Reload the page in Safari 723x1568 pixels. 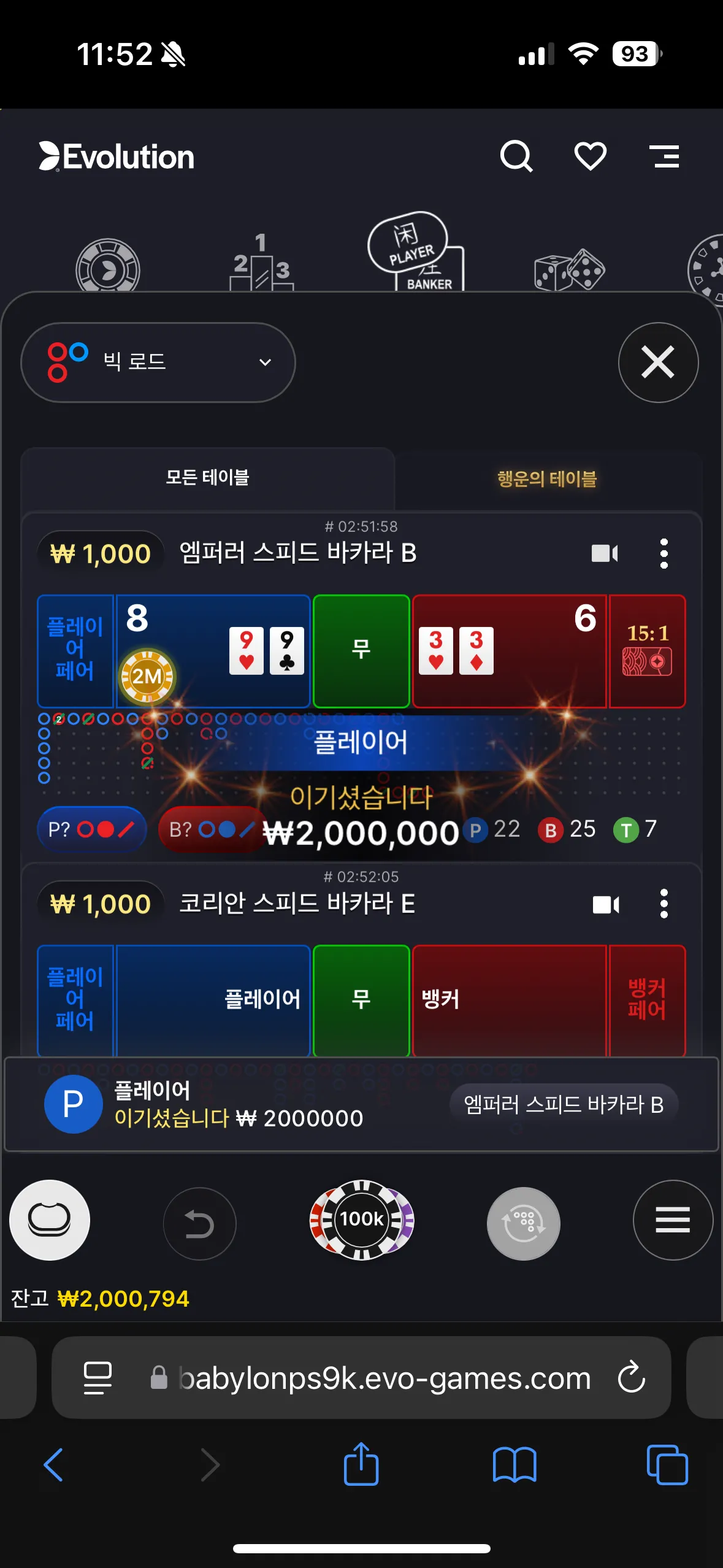(x=631, y=1378)
